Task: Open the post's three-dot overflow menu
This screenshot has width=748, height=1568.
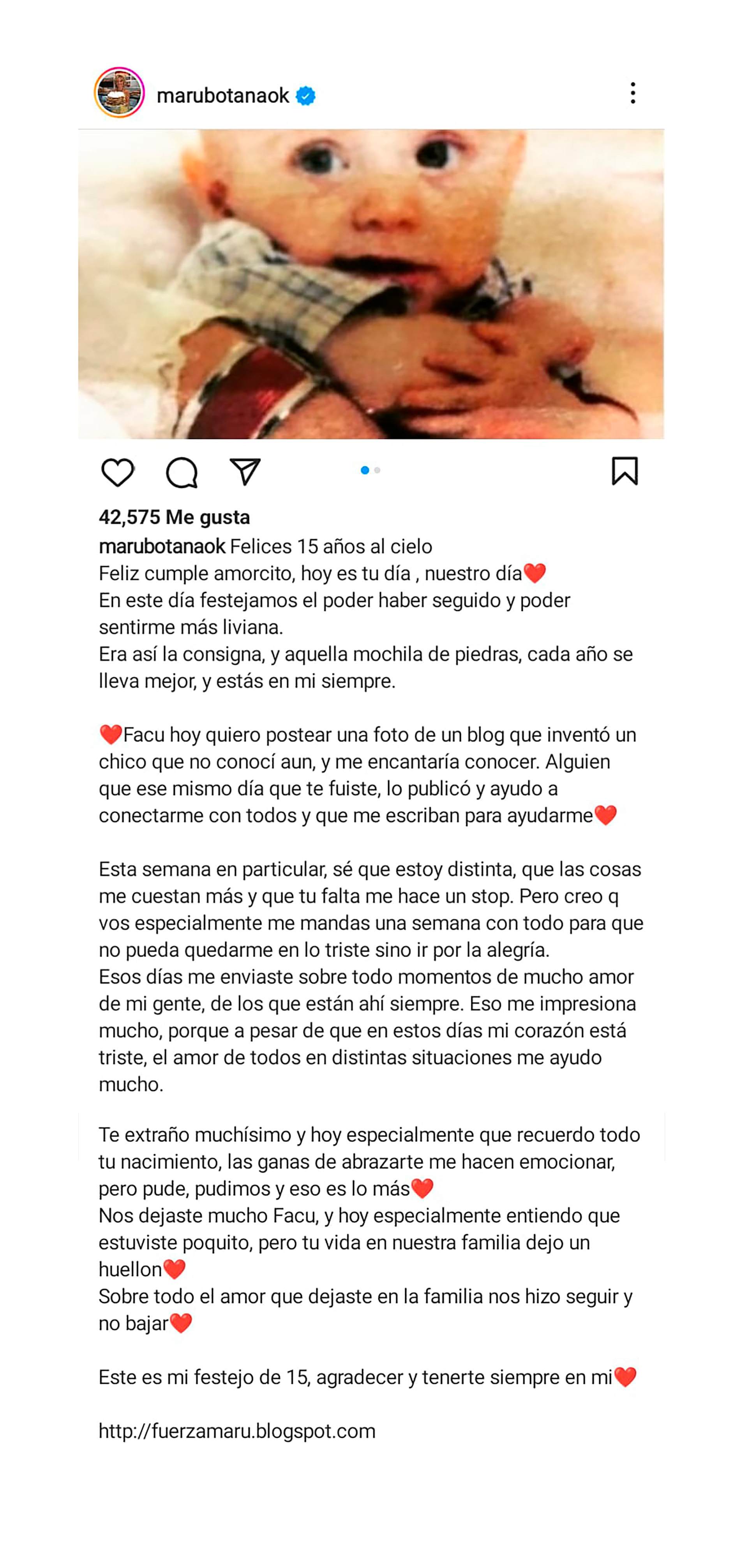Action: point(633,93)
